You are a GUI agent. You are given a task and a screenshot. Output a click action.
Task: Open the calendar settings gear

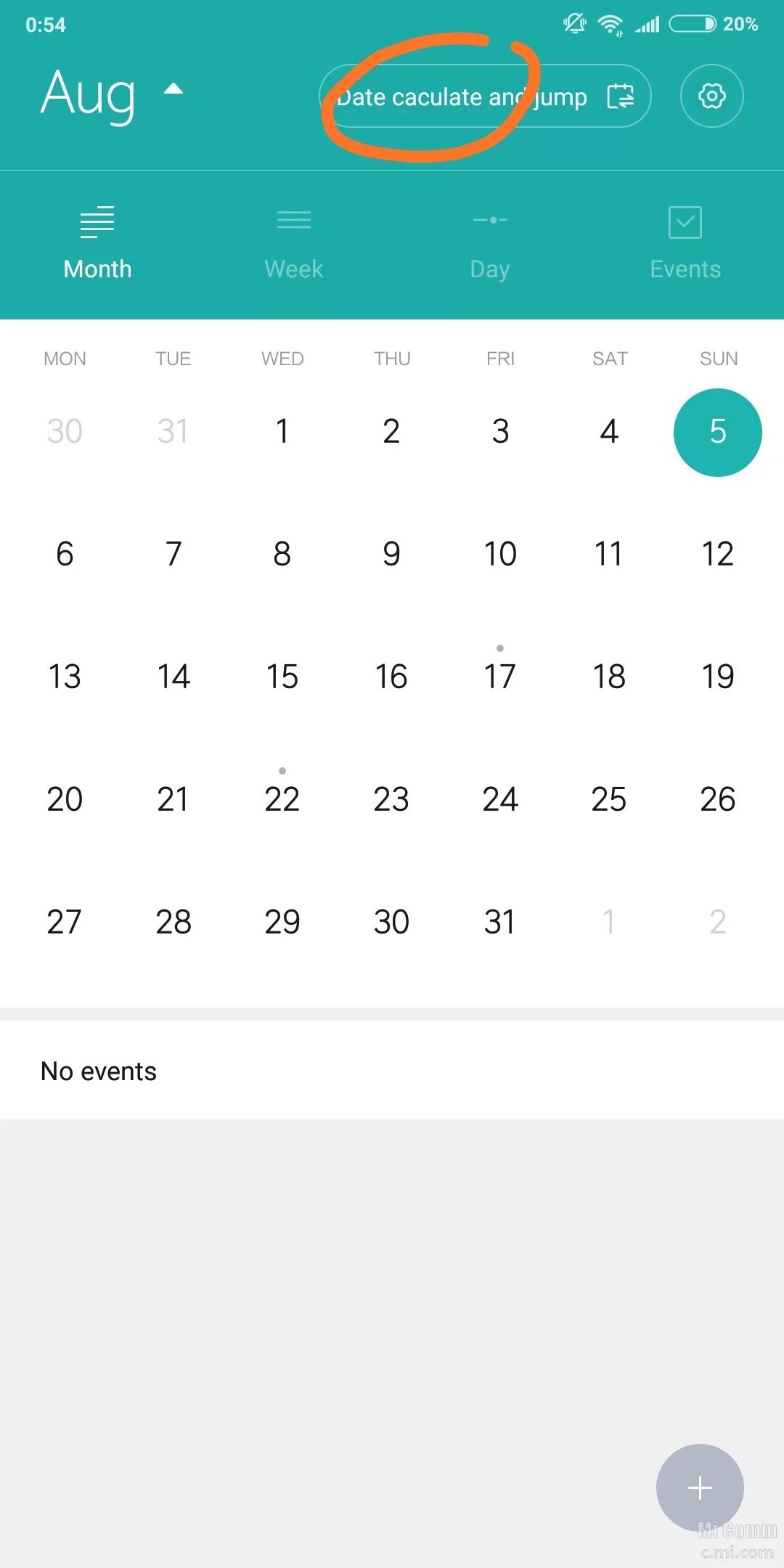(711, 96)
